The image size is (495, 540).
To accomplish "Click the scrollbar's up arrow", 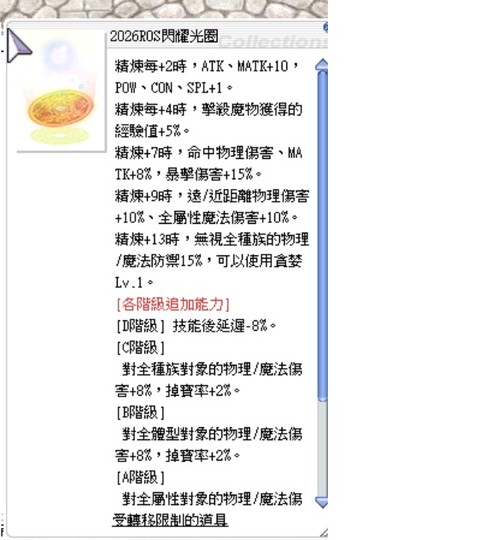I will point(322,64).
